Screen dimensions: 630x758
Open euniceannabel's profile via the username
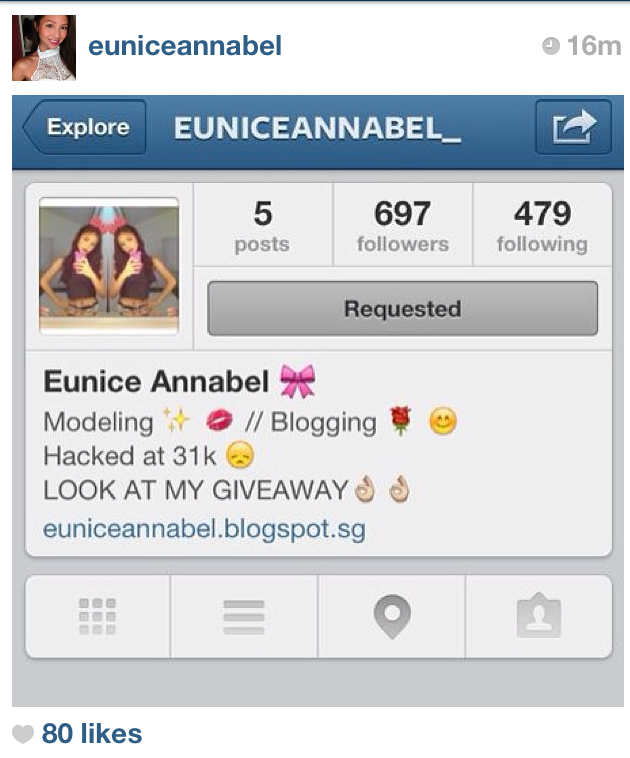[185, 46]
